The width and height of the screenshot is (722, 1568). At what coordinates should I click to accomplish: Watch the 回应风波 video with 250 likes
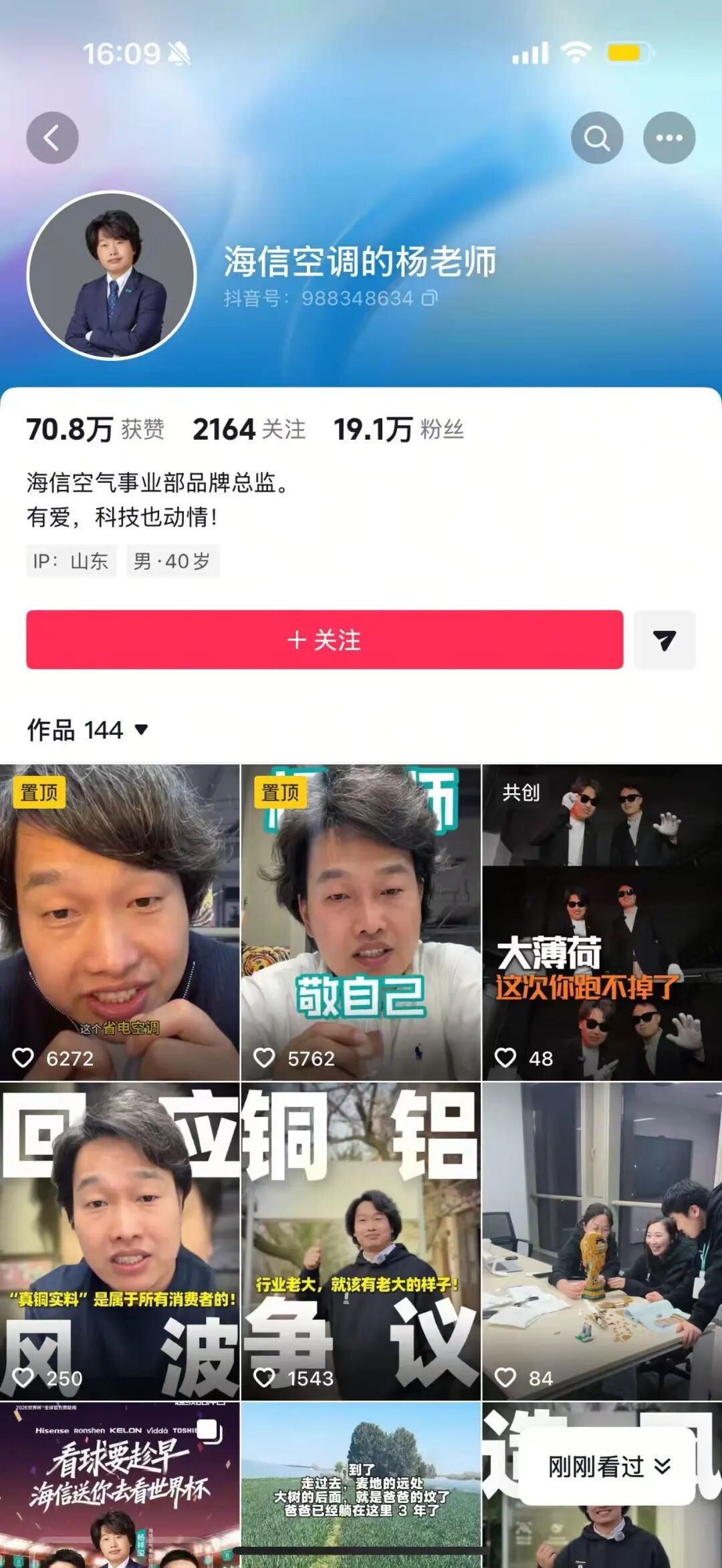[x=120, y=1240]
